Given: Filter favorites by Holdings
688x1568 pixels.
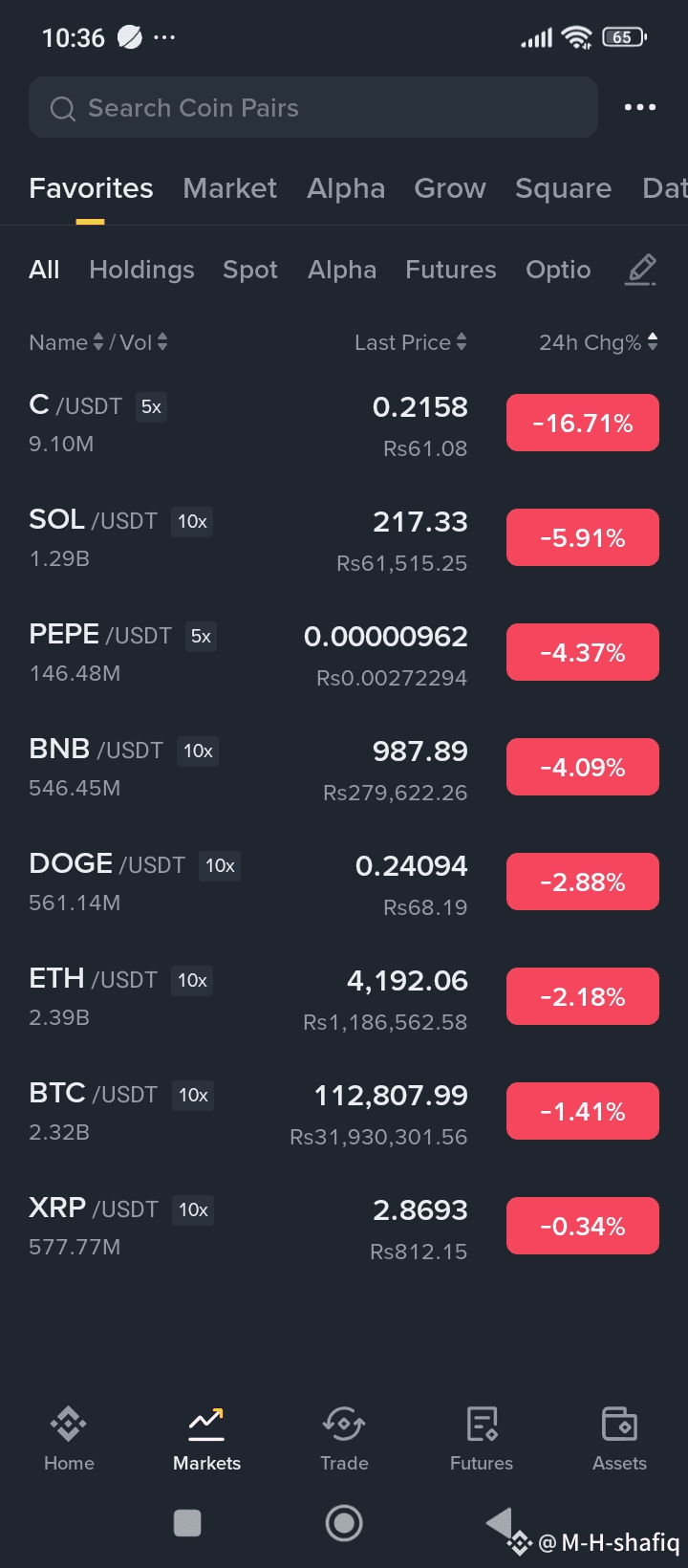Looking at the screenshot, I should tap(141, 270).
